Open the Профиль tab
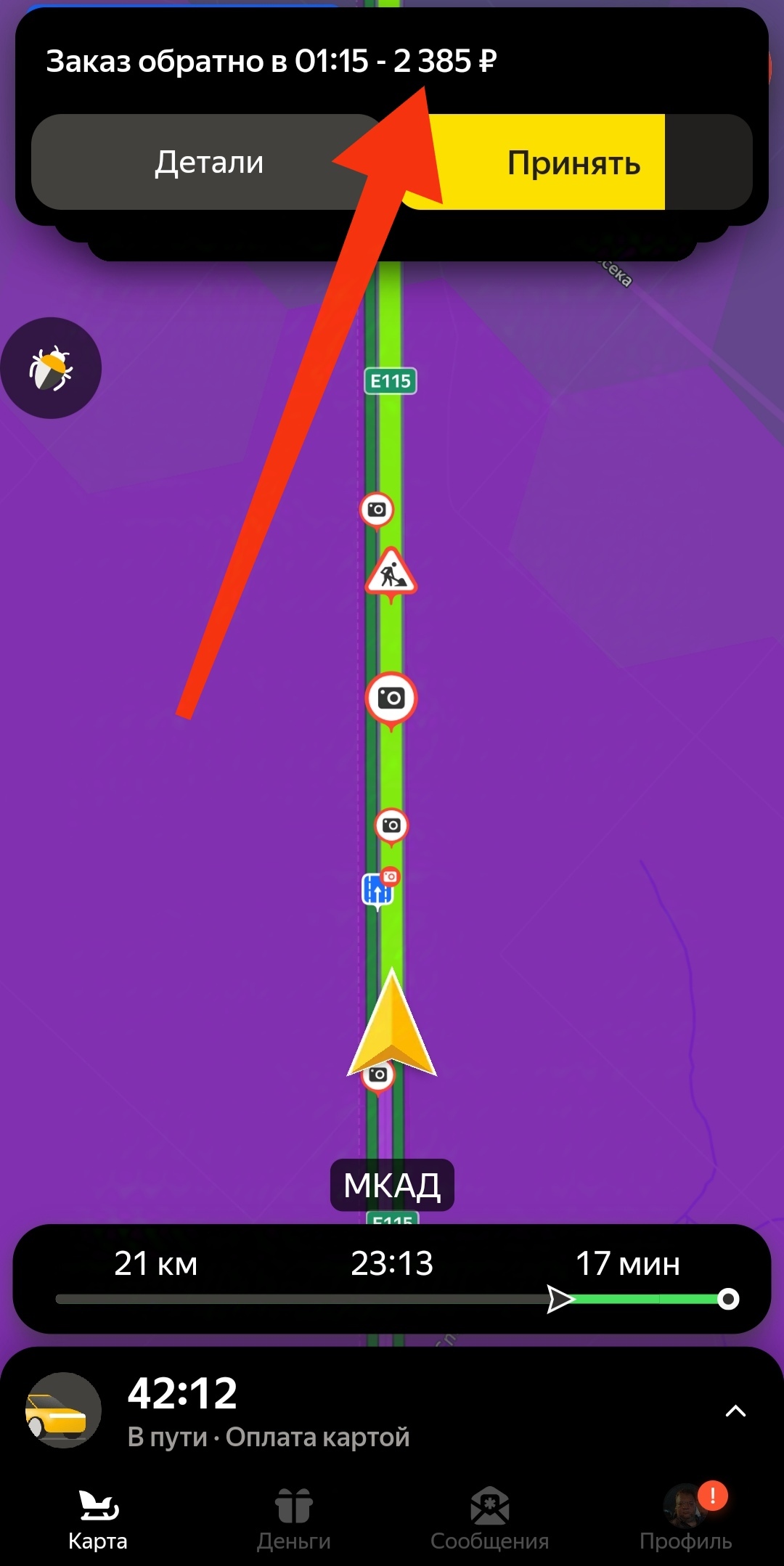This screenshot has width=784, height=1566. pos(685,1519)
